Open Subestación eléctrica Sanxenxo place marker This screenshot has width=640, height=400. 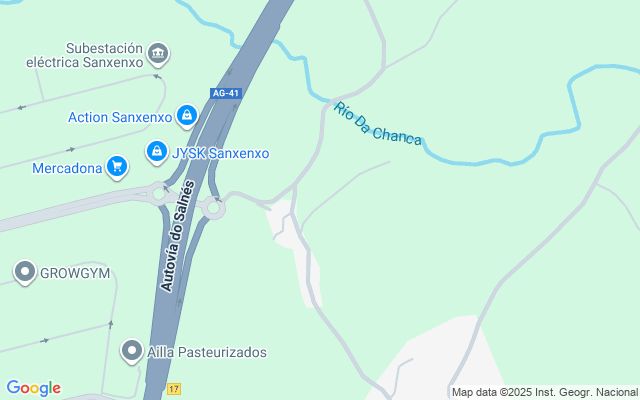(157, 53)
